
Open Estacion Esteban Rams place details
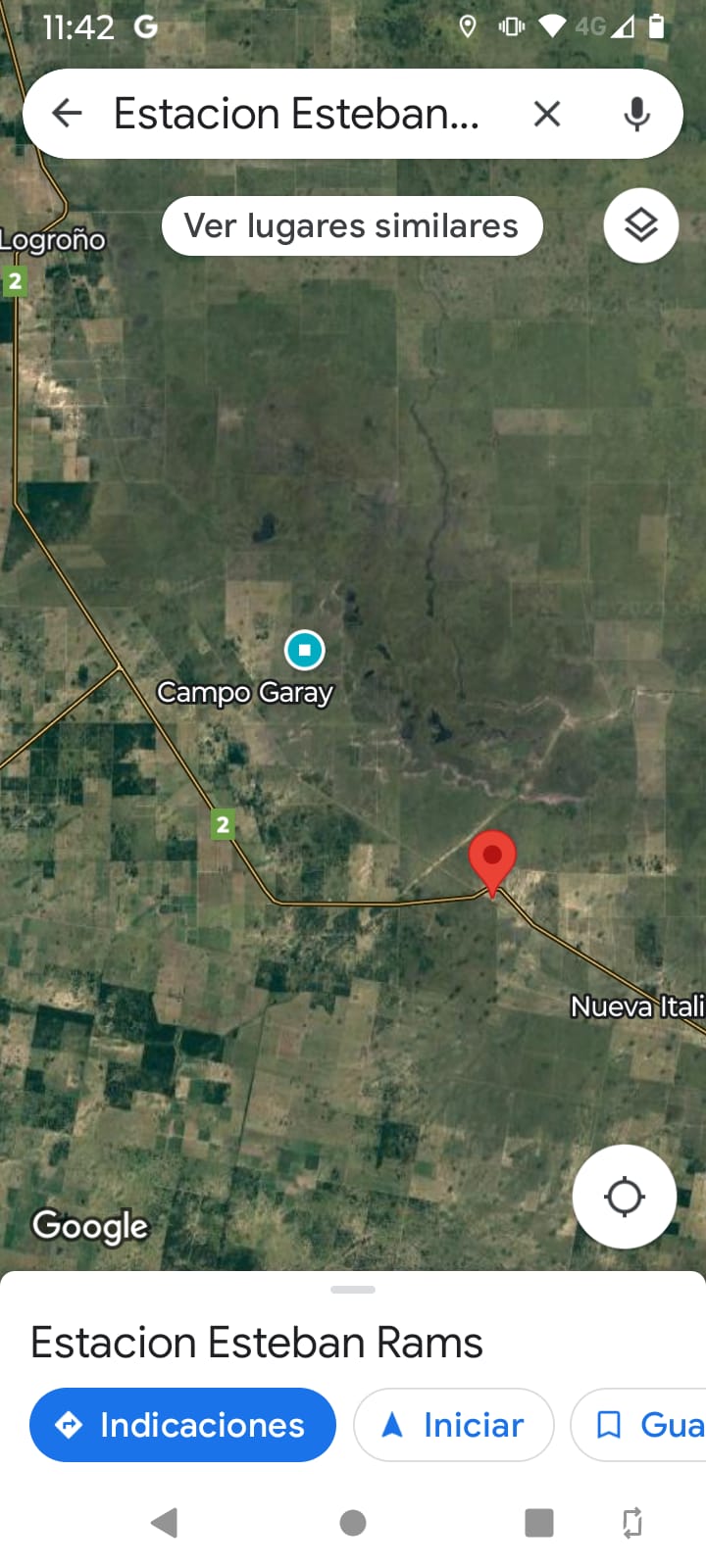pyautogui.click(x=257, y=1343)
